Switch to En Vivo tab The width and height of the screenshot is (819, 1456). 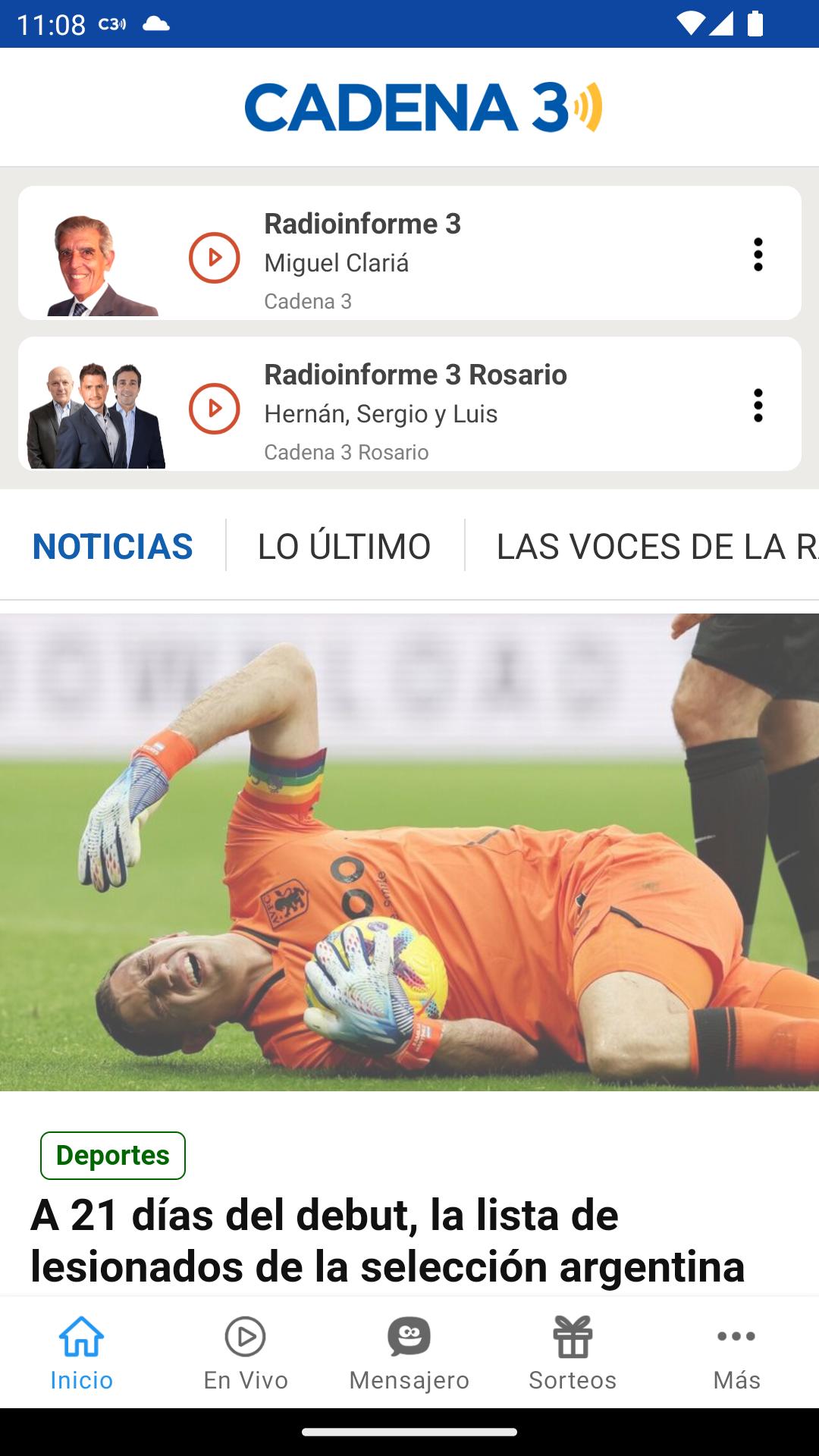click(246, 1353)
